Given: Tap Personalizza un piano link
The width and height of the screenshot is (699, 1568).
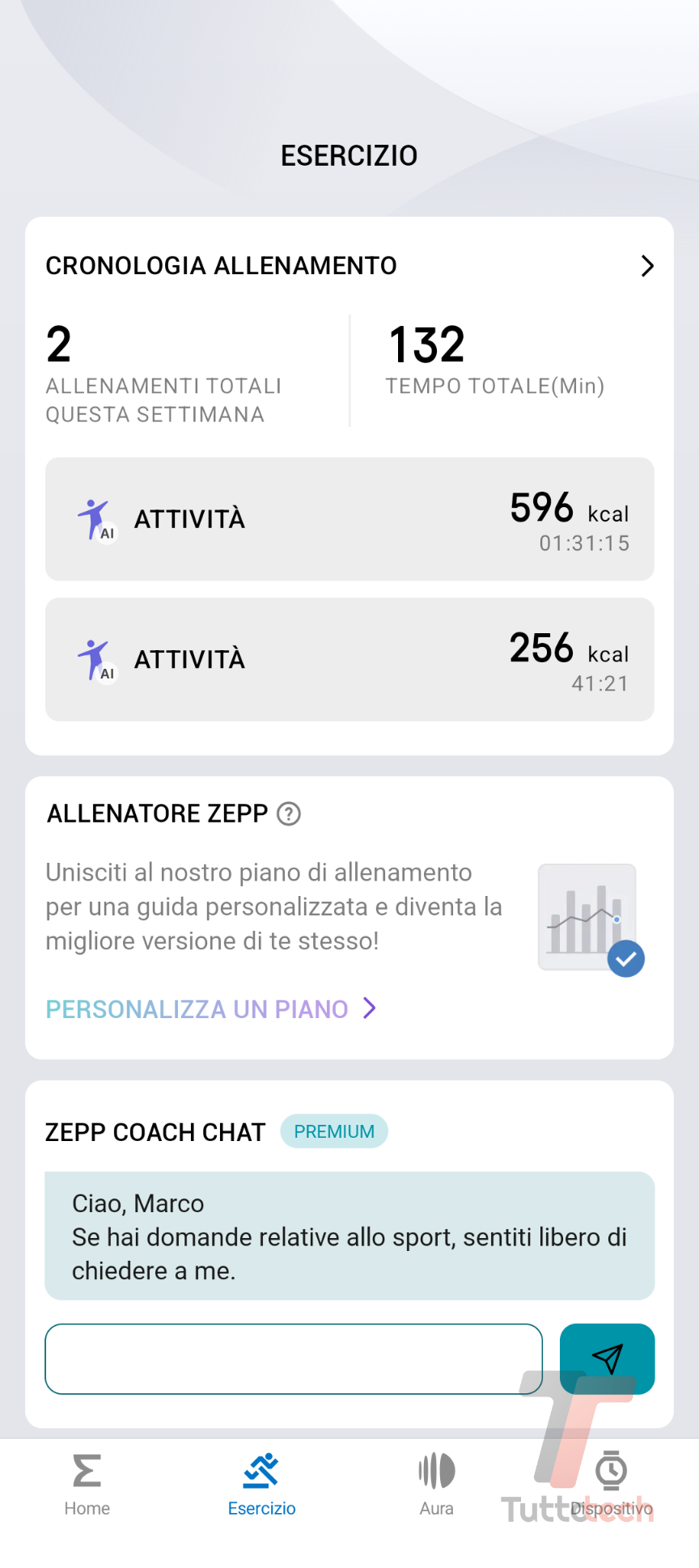Looking at the screenshot, I should tap(210, 1009).
